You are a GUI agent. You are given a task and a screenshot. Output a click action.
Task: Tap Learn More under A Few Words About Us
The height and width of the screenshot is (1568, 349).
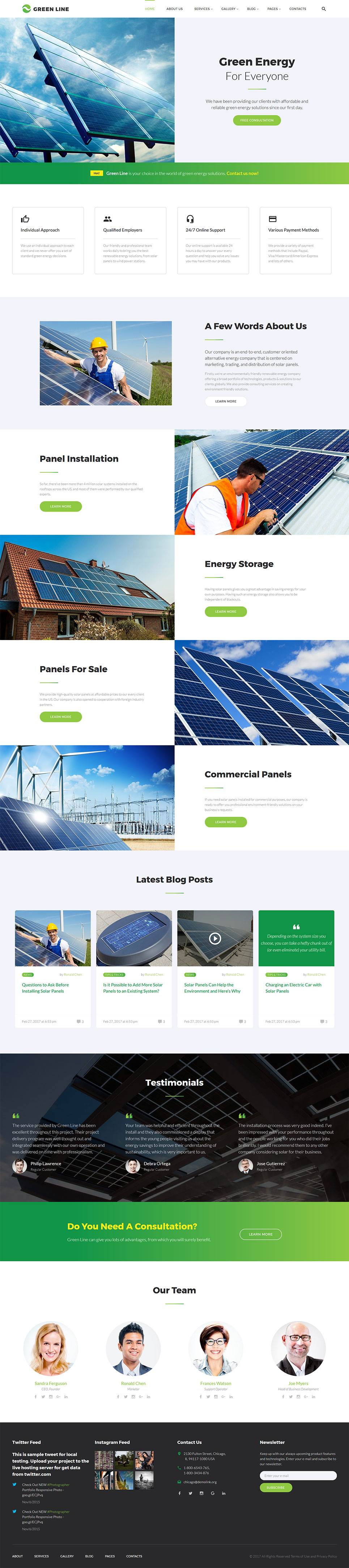pos(226,402)
